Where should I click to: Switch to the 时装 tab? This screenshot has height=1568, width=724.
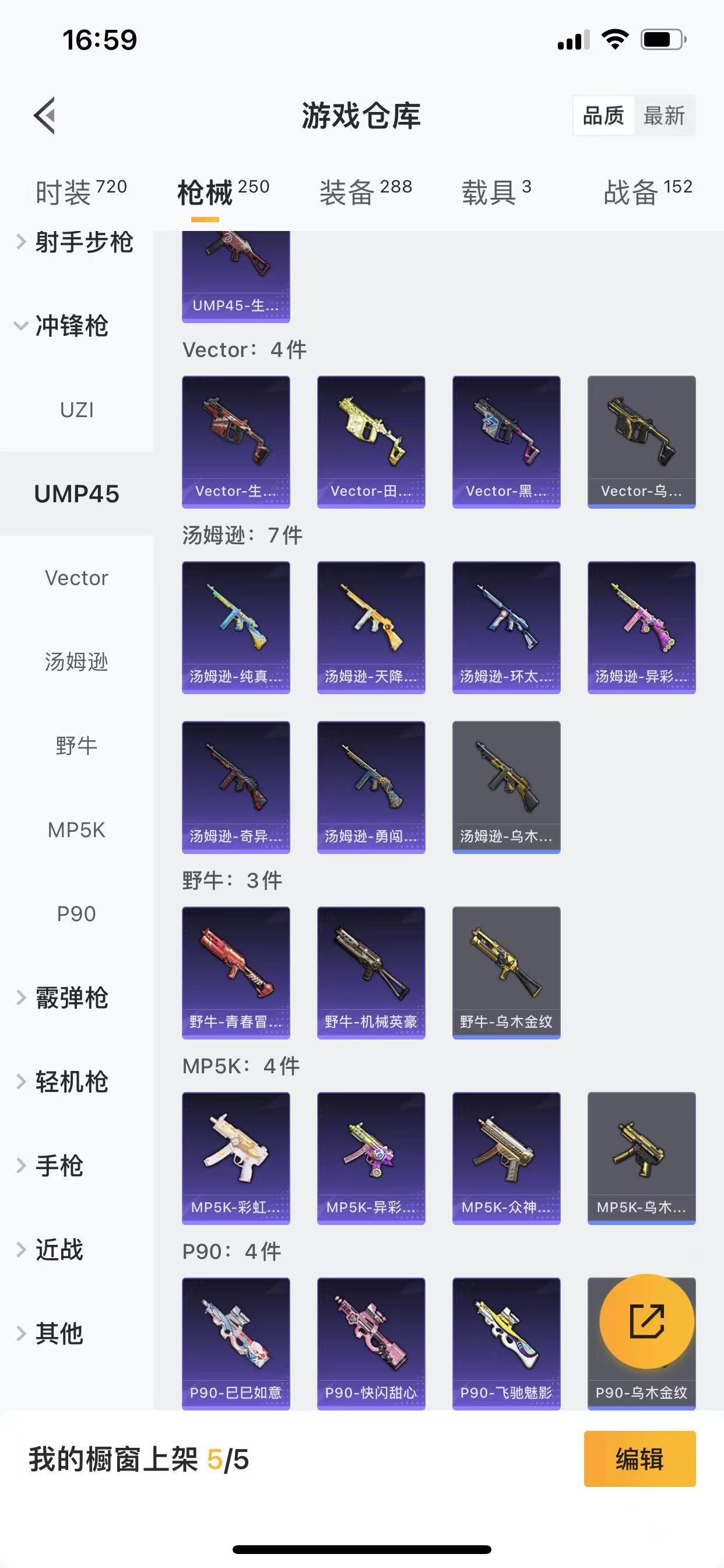click(x=80, y=192)
